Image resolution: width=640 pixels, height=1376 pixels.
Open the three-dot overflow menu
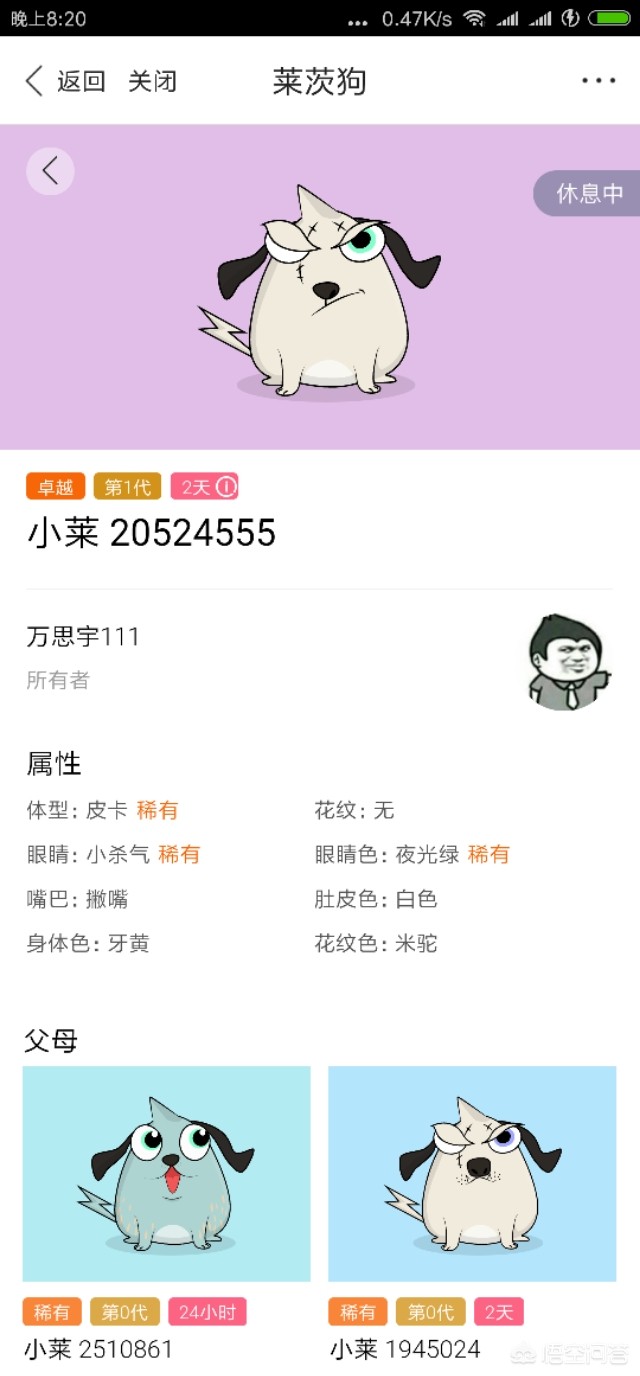[x=598, y=81]
